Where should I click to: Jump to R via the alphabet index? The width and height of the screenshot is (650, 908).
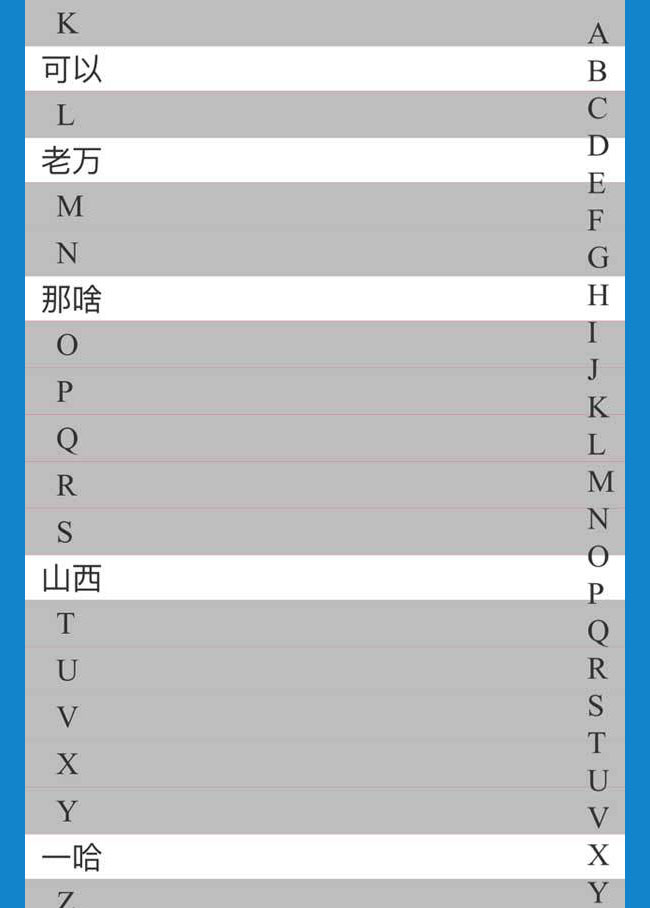point(597,668)
